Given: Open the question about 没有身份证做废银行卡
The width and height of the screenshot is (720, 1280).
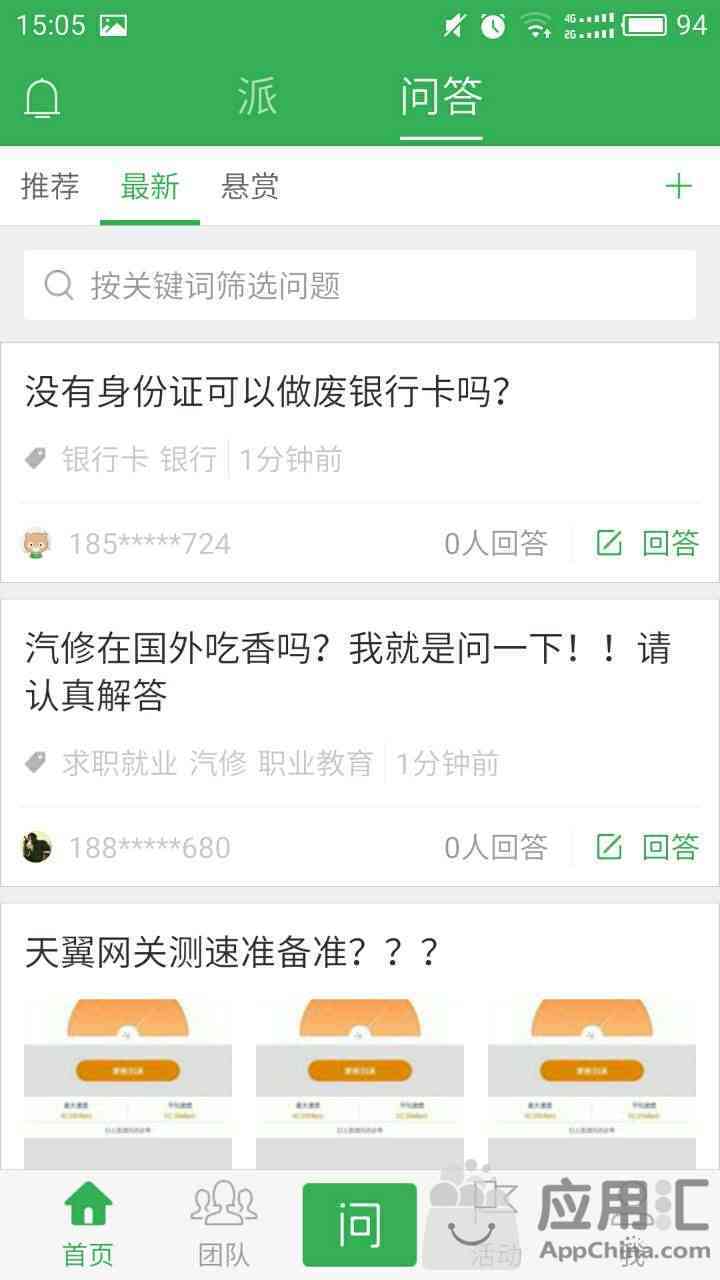Looking at the screenshot, I should (268, 392).
